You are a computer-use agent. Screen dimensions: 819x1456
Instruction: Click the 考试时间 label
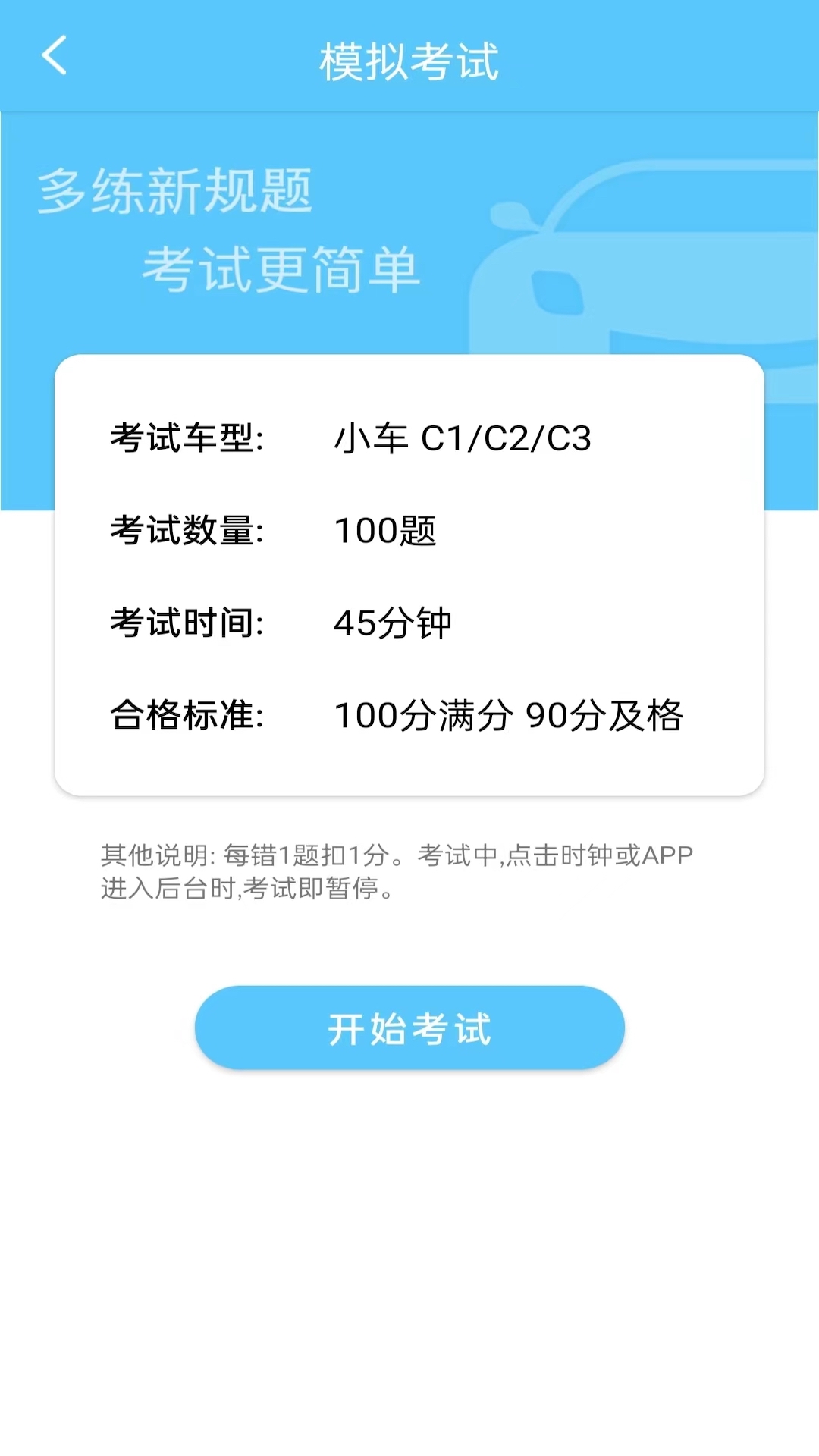189,622
